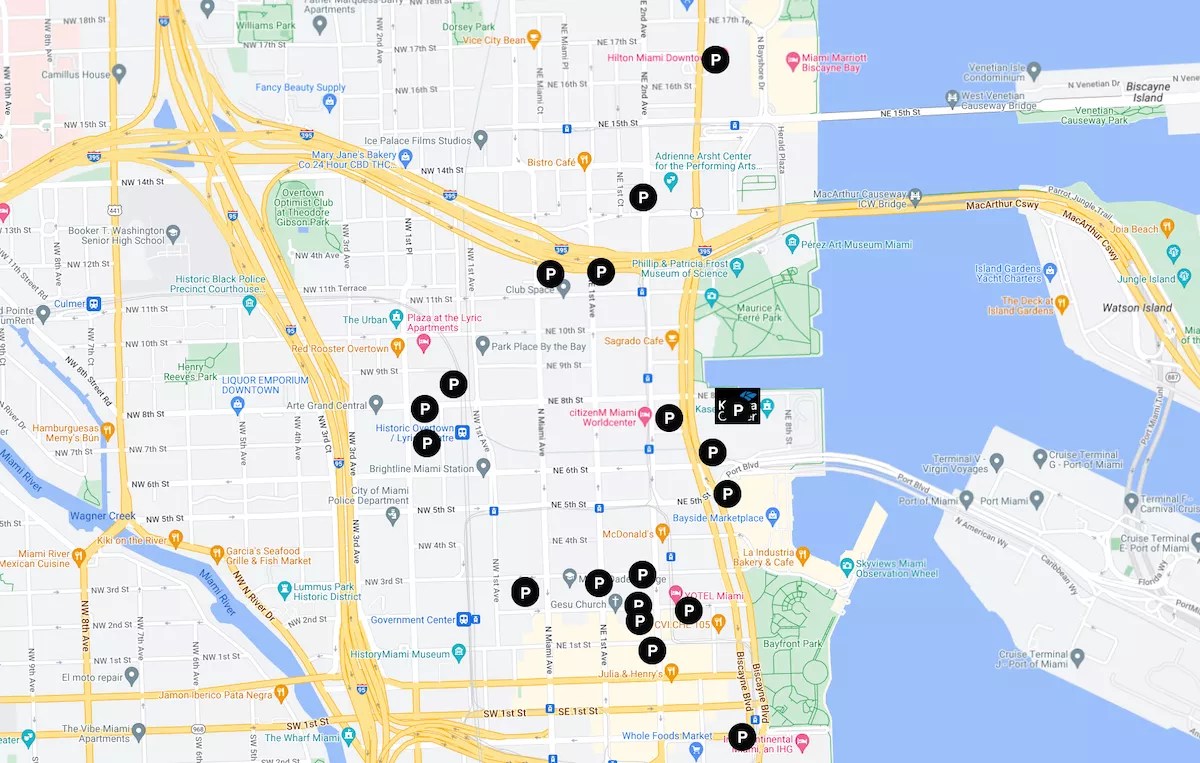Tap the parking marker on NE 1st Ct
The height and width of the screenshot is (763, 1200).
pyautogui.click(x=643, y=197)
